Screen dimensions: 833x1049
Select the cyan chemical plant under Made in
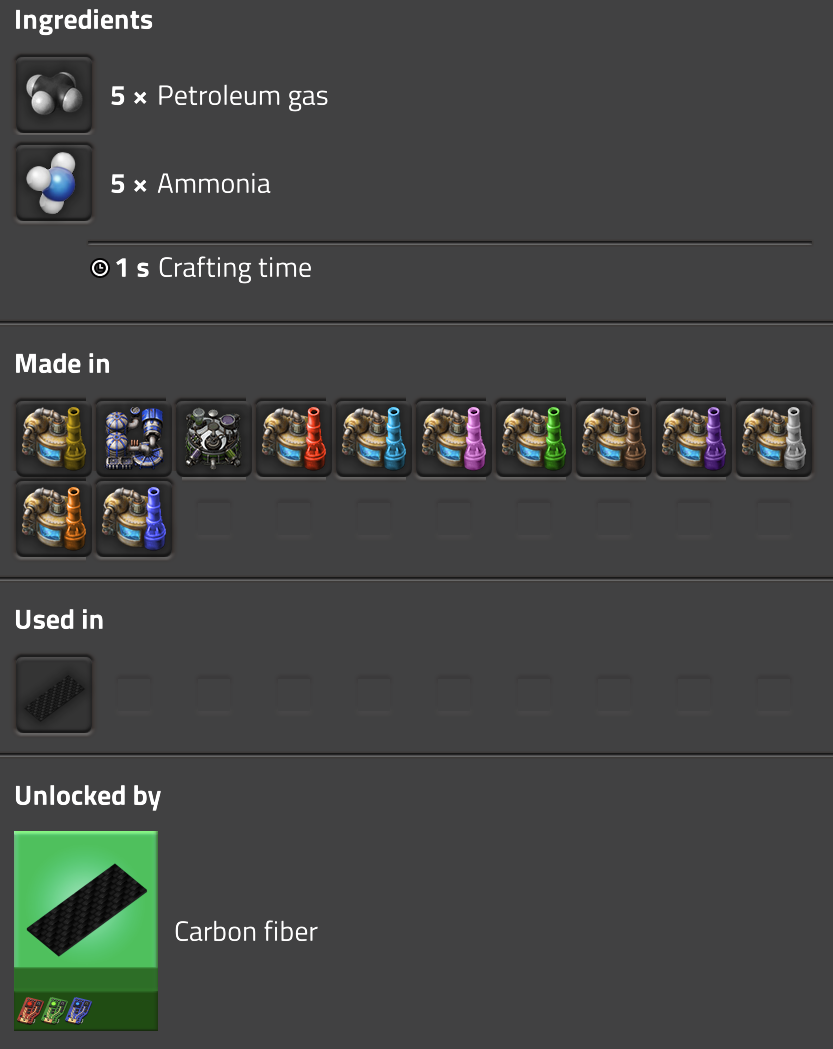pyautogui.click(x=374, y=438)
